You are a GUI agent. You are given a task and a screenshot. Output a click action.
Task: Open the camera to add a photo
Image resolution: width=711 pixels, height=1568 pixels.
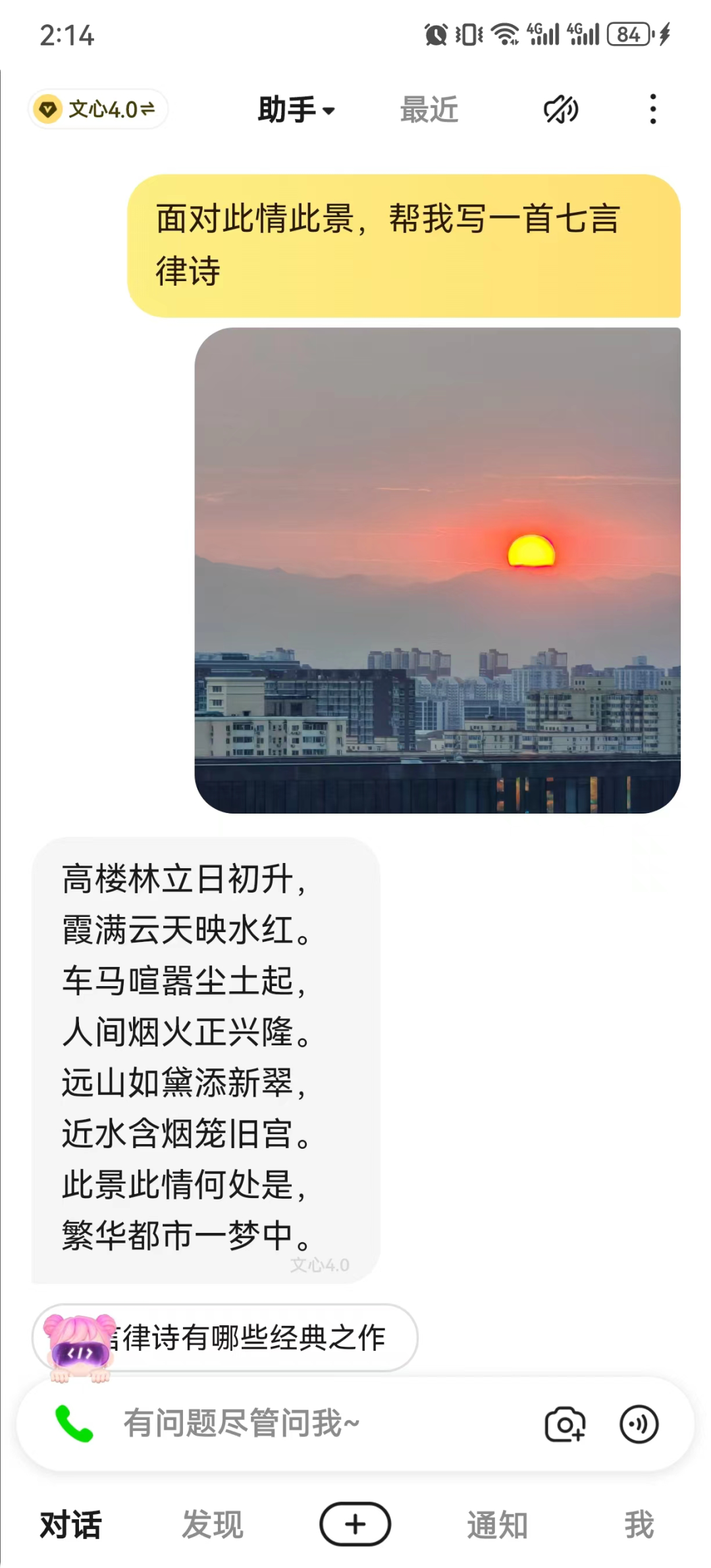click(x=565, y=1424)
